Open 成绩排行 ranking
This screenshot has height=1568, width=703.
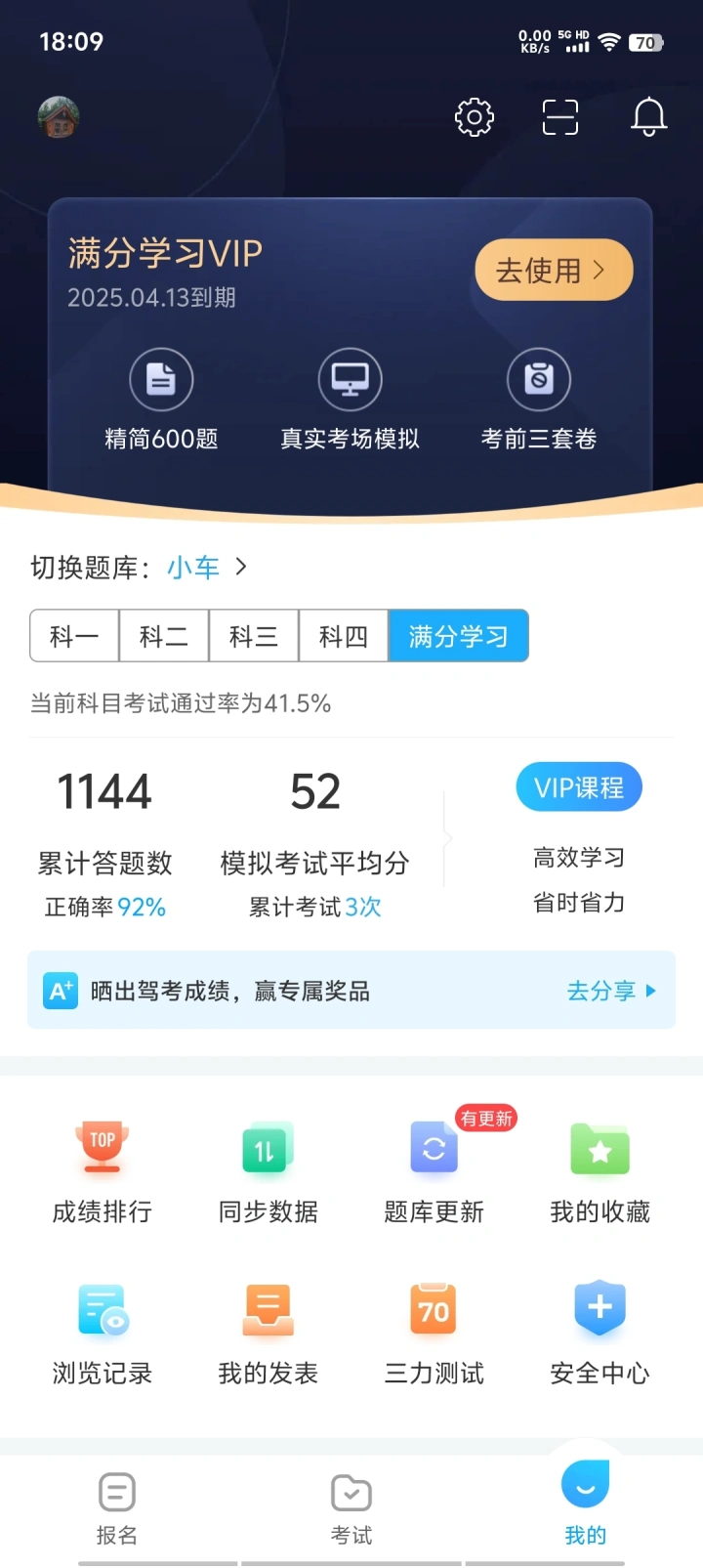103,1172
